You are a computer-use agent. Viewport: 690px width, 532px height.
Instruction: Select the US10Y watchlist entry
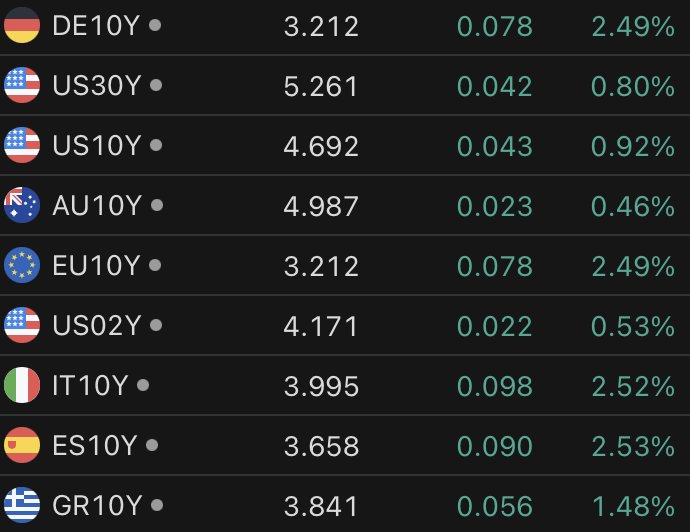(345, 145)
